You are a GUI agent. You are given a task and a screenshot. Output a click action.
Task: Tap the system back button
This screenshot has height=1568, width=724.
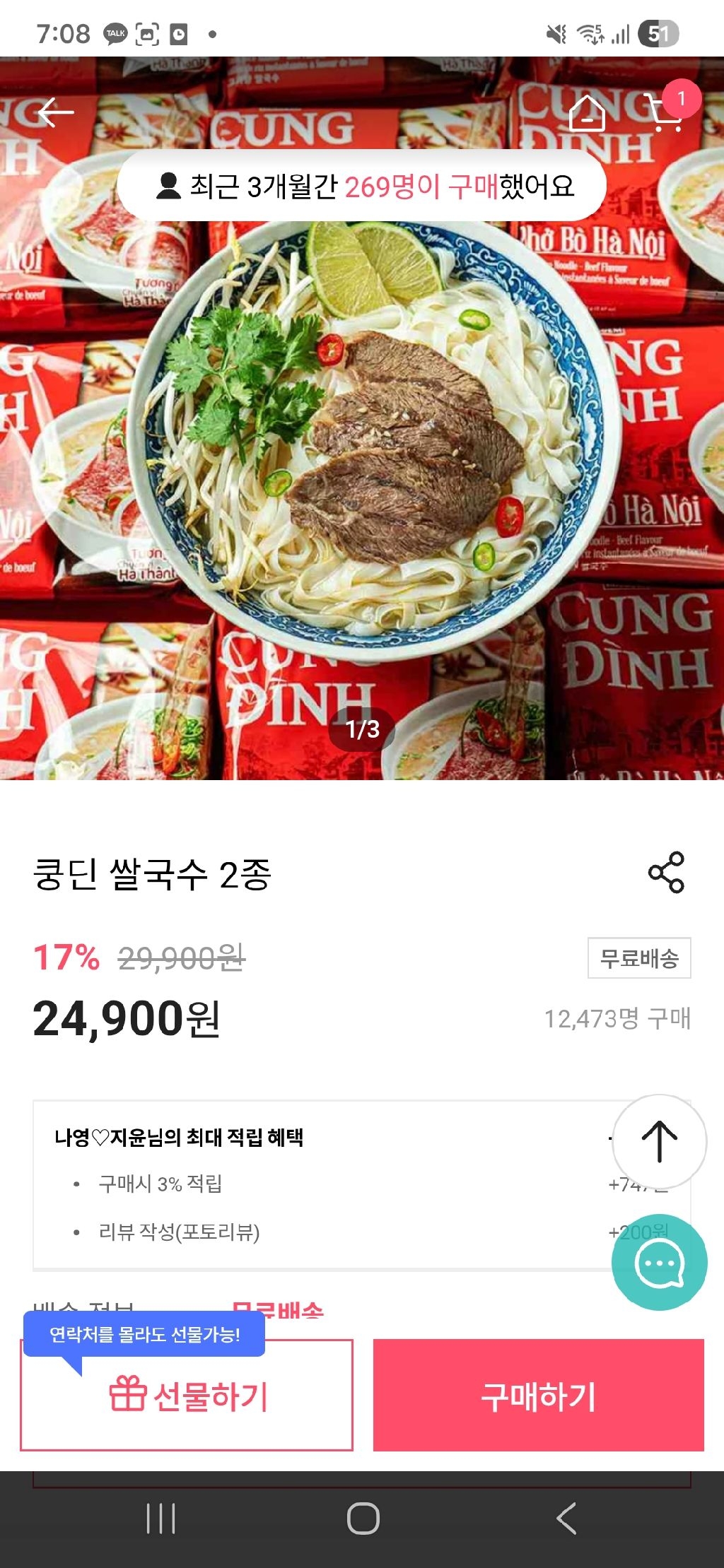pyautogui.click(x=566, y=1518)
